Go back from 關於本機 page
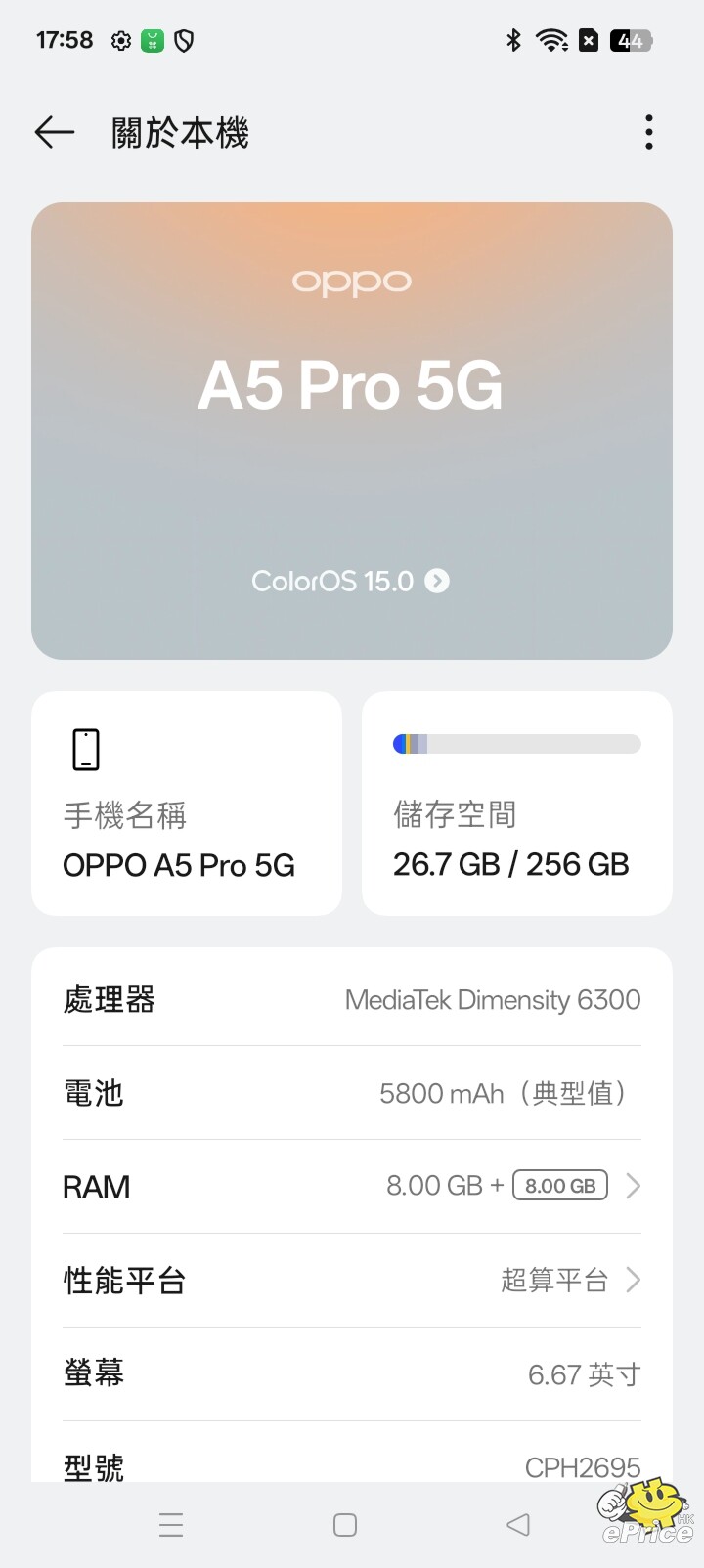704x1568 pixels. tap(55, 132)
